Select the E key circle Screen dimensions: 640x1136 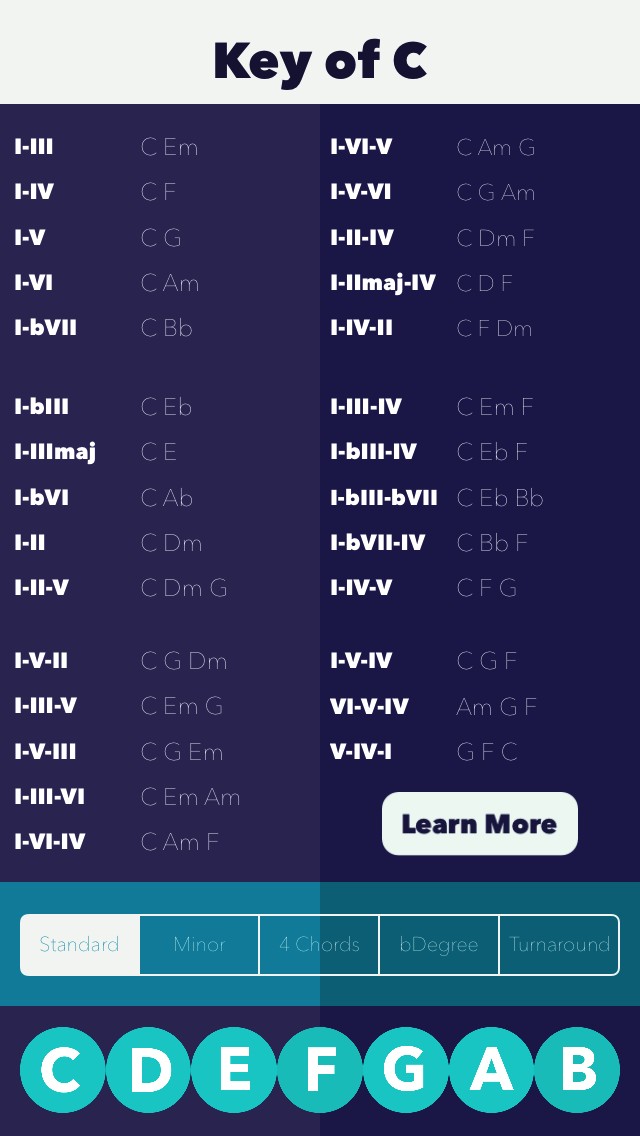(234, 1069)
